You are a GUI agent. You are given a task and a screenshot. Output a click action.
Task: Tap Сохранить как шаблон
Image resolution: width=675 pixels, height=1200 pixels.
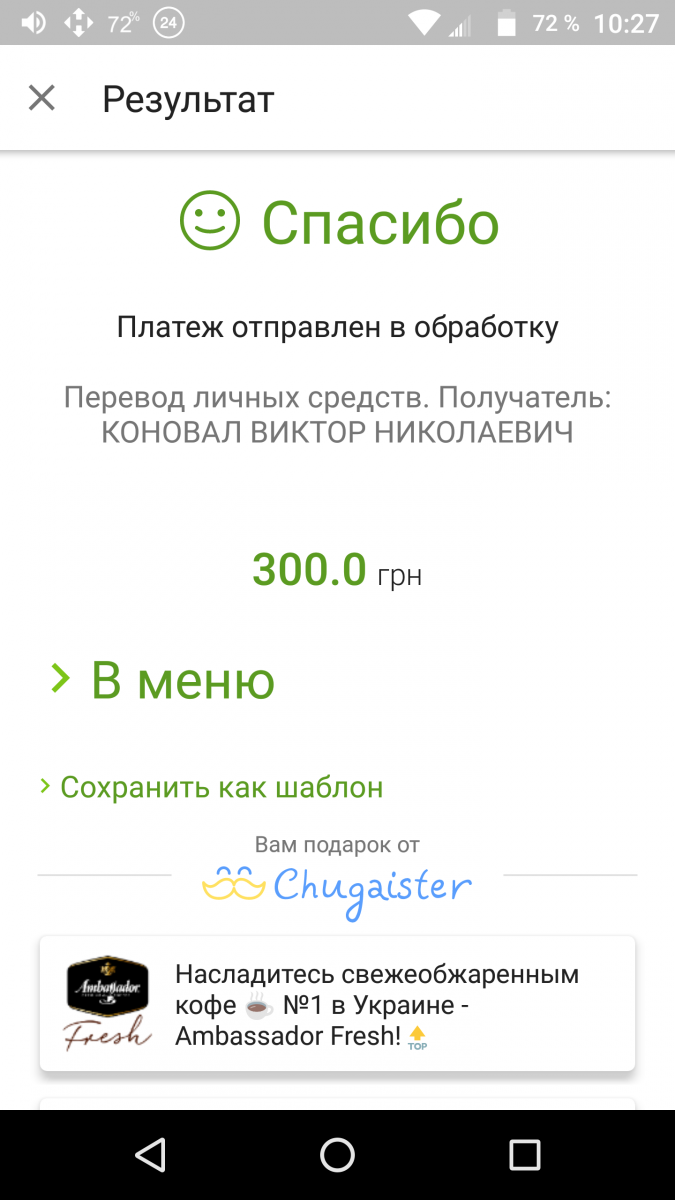211,787
